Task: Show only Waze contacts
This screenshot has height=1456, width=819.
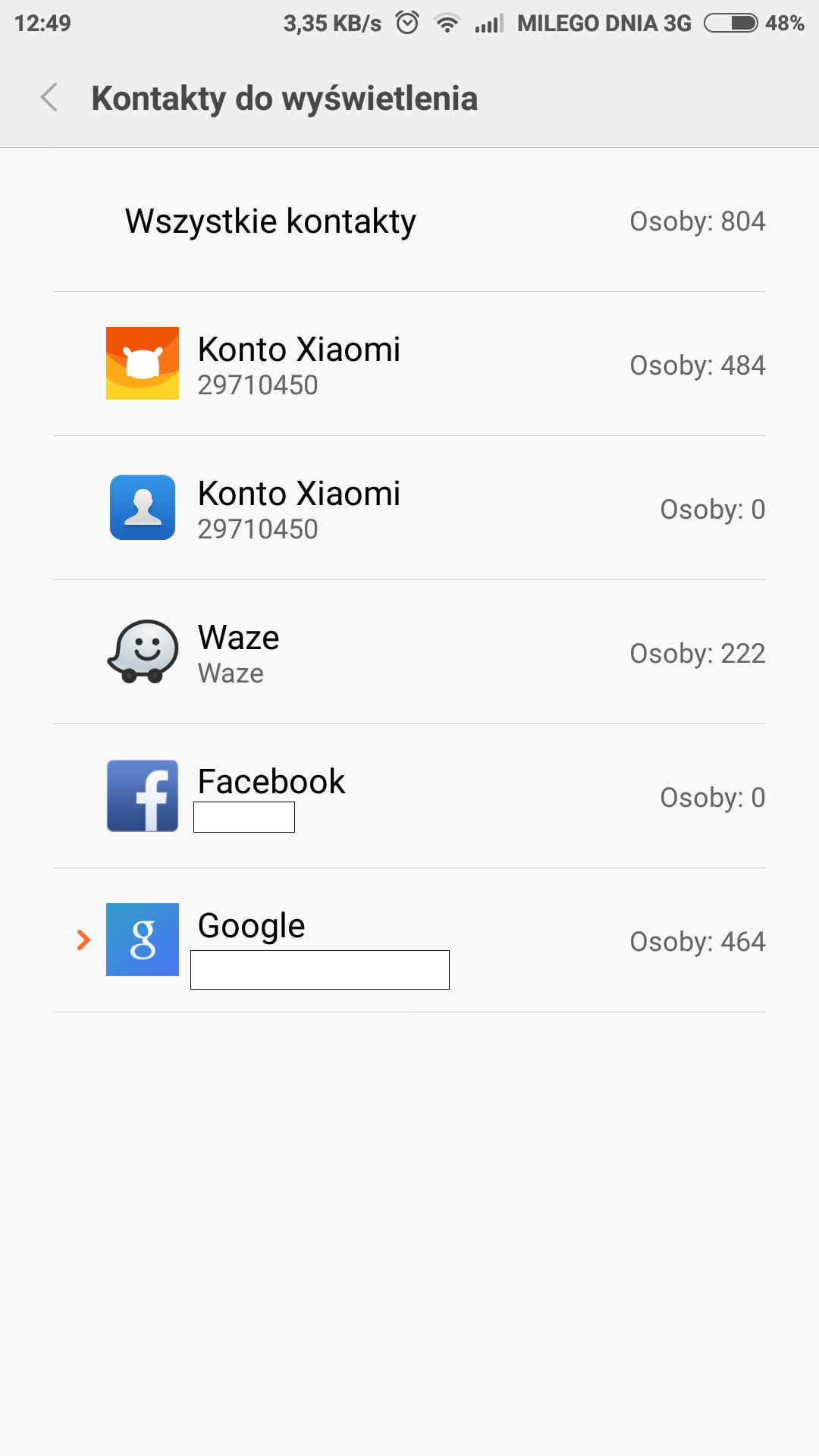Action: click(409, 653)
